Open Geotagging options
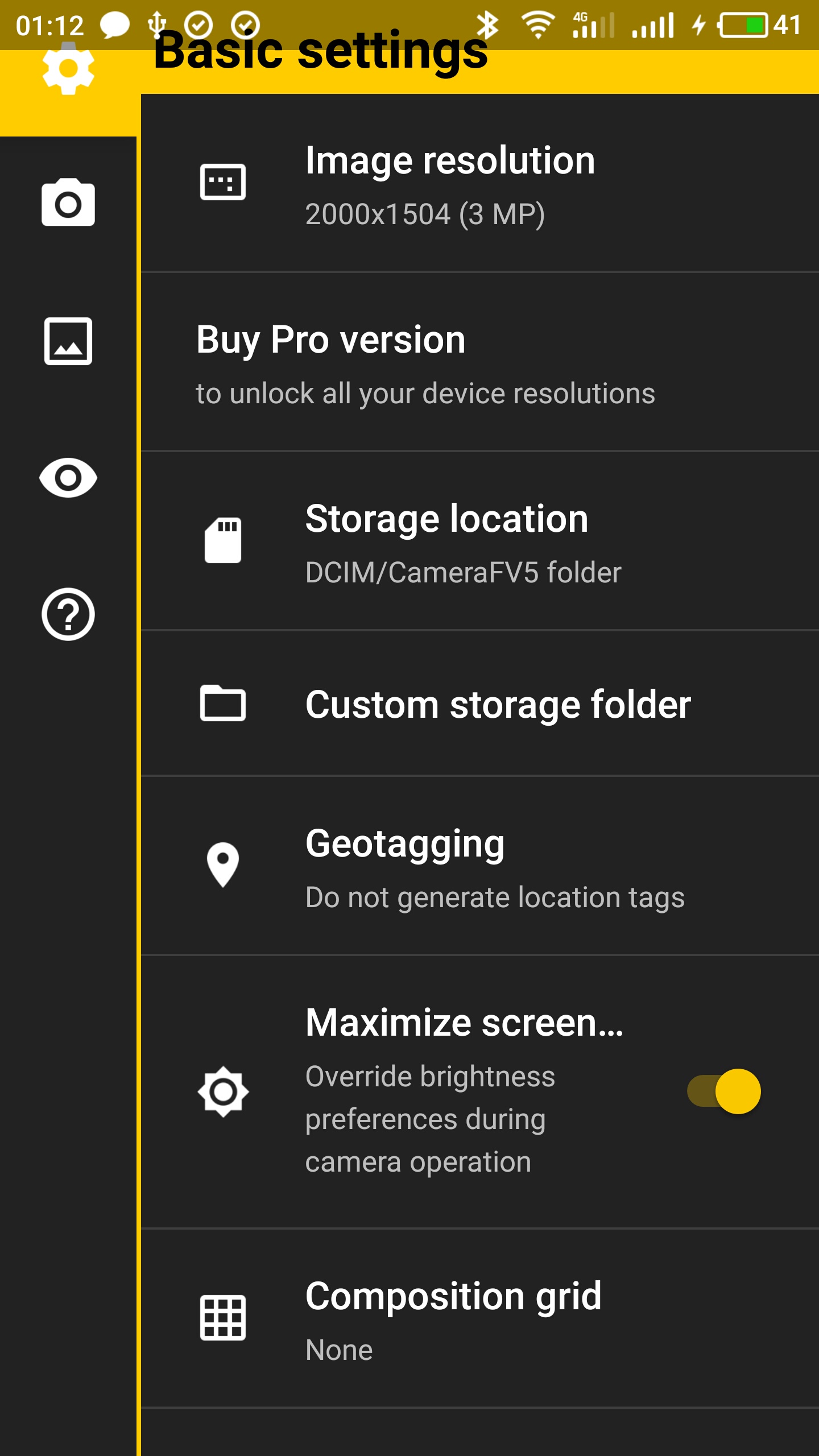This screenshot has height=1456, width=819. [479, 866]
